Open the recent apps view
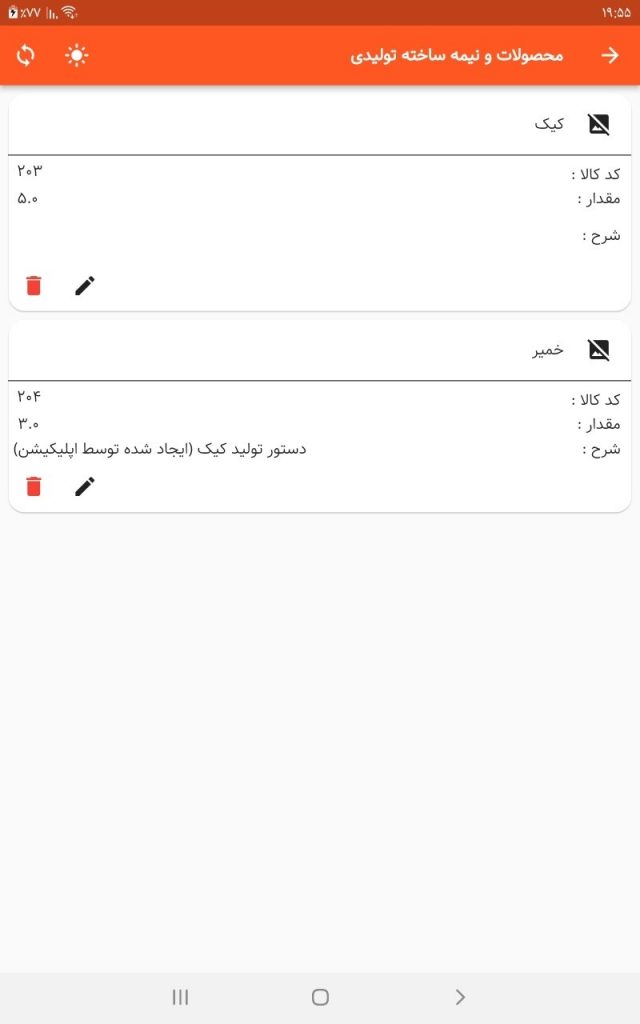Screen dimensions: 640x1024 coord(180,996)
